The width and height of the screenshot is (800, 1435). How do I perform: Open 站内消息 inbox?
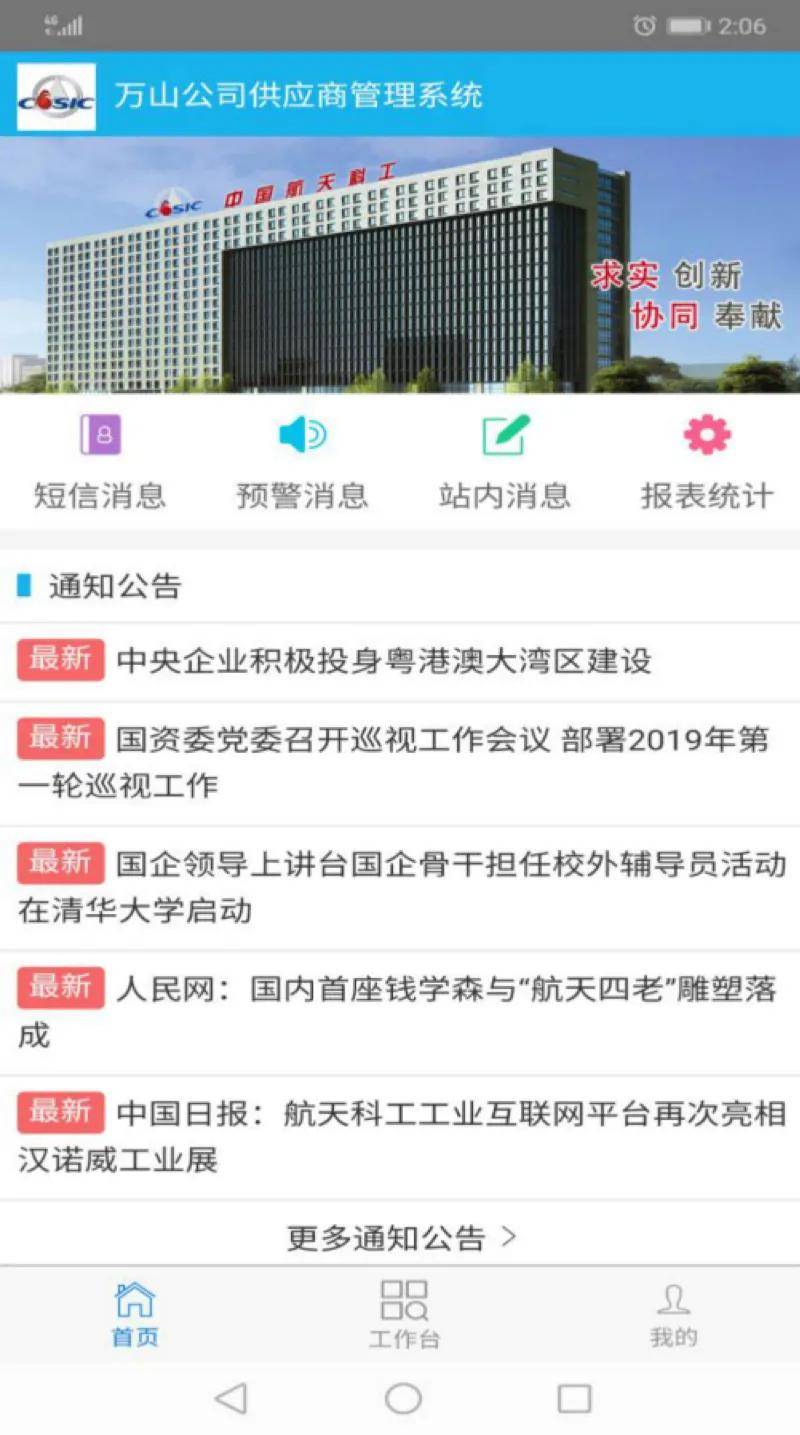click(504, 462)
